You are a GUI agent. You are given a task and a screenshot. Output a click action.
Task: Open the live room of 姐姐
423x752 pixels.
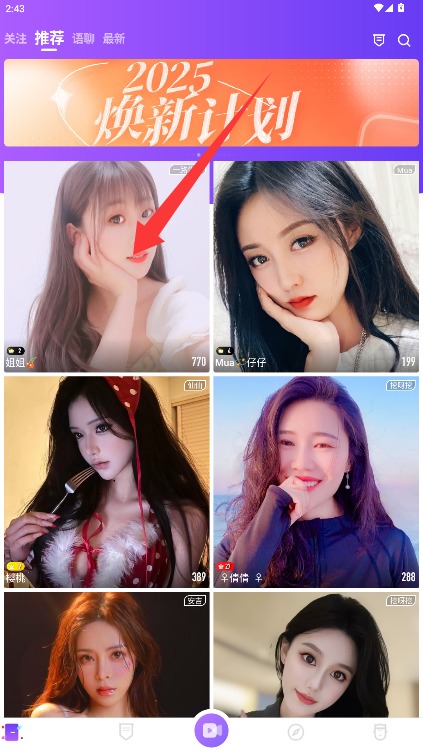coord(107,266)
